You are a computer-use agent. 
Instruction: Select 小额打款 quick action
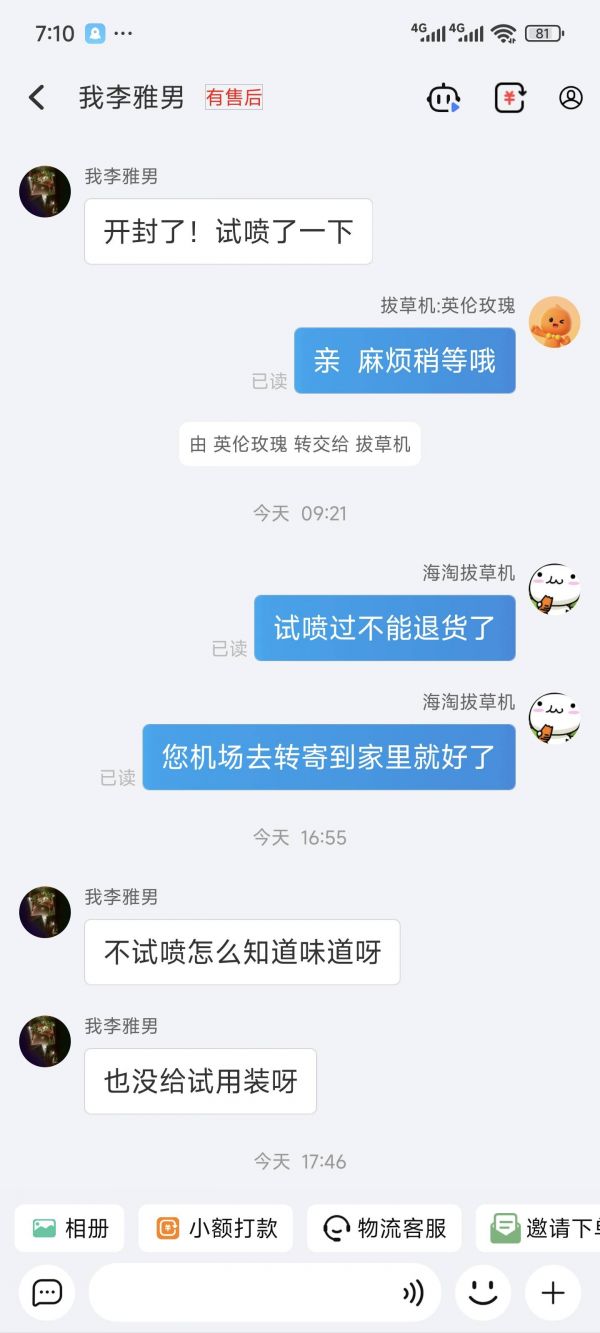tap(216, 1228)
